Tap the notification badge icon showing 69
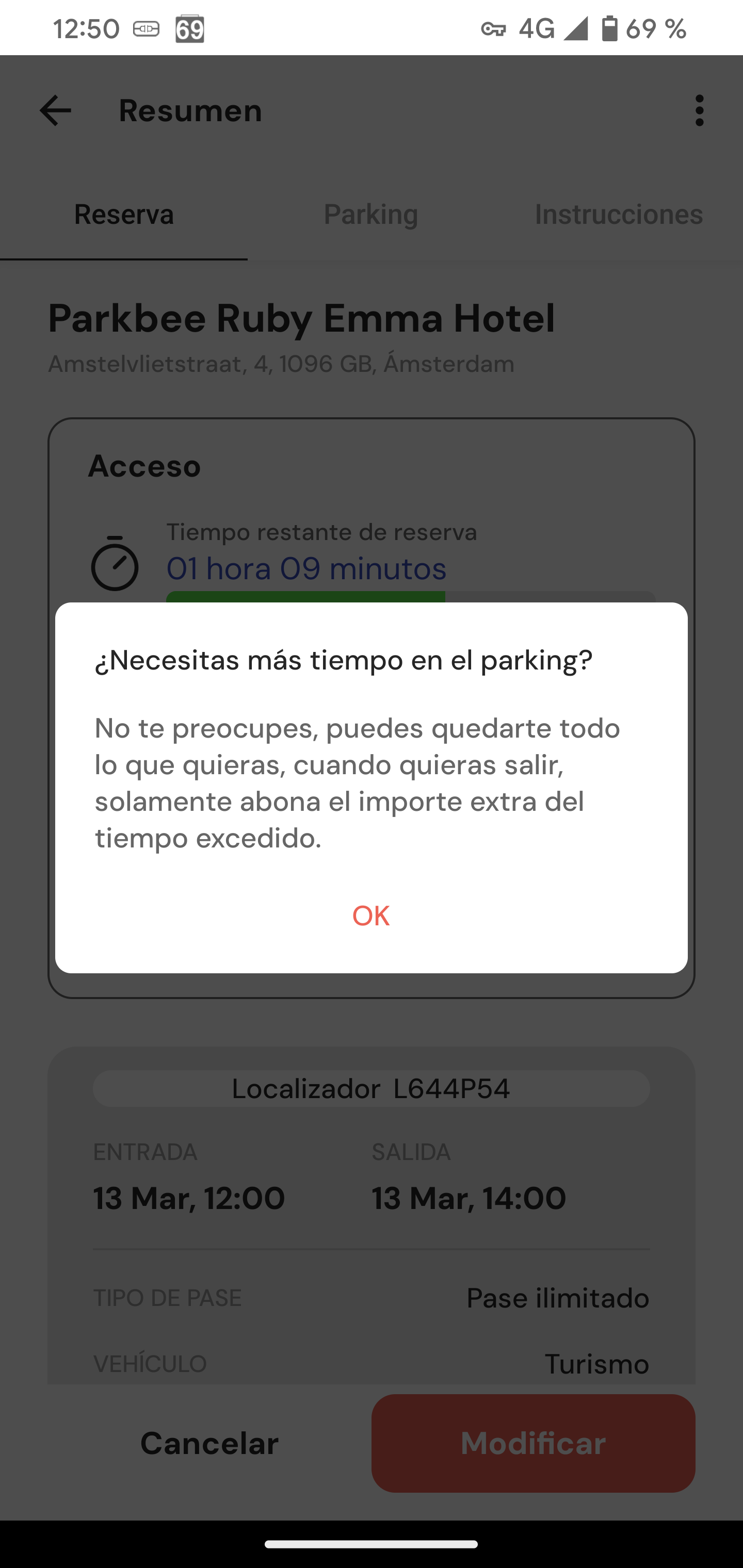Image resolution: width=743 pixels, height=1568 pixels. click(x=189, y=27)
